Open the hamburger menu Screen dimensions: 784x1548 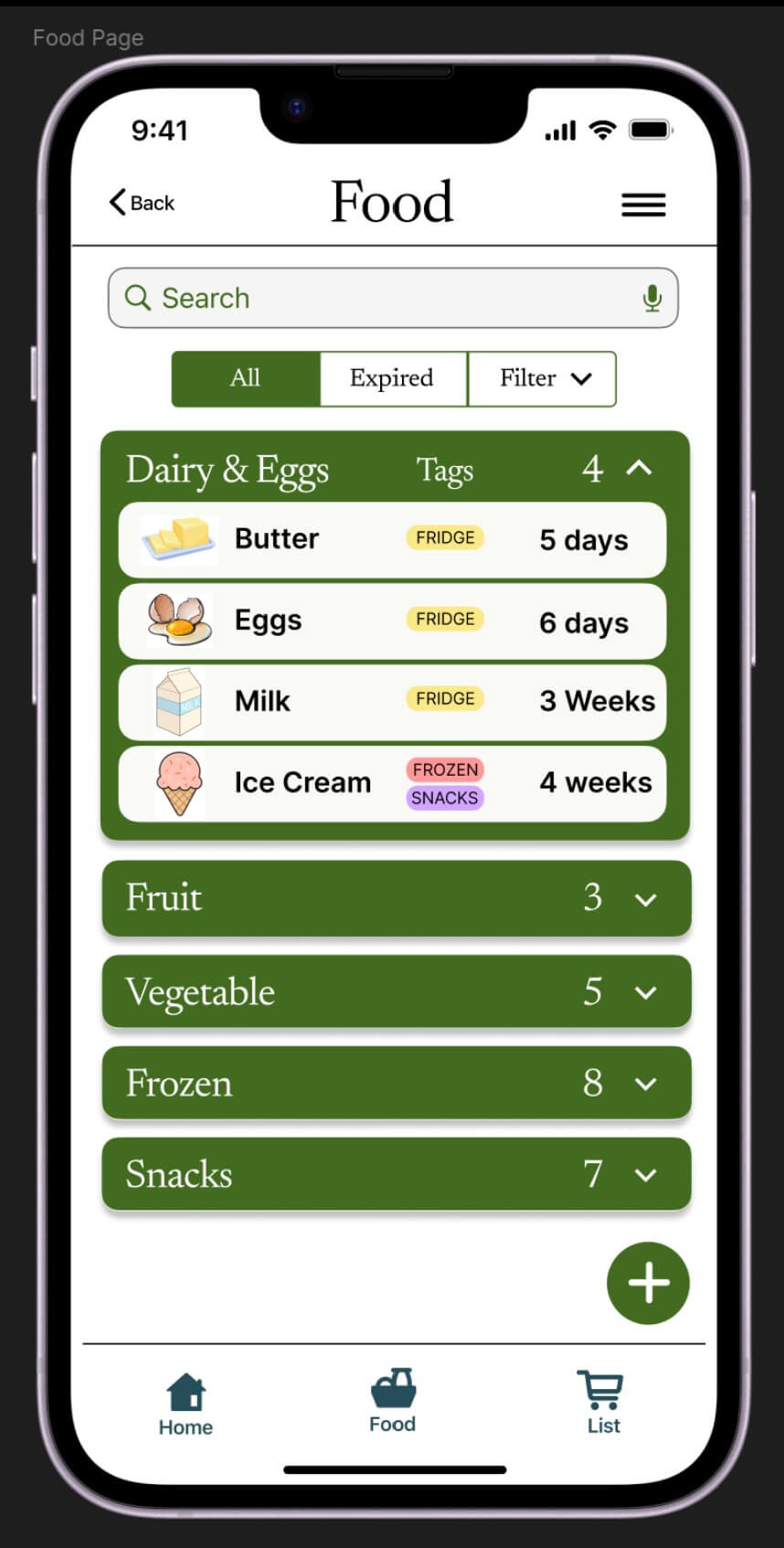(643, 205)
